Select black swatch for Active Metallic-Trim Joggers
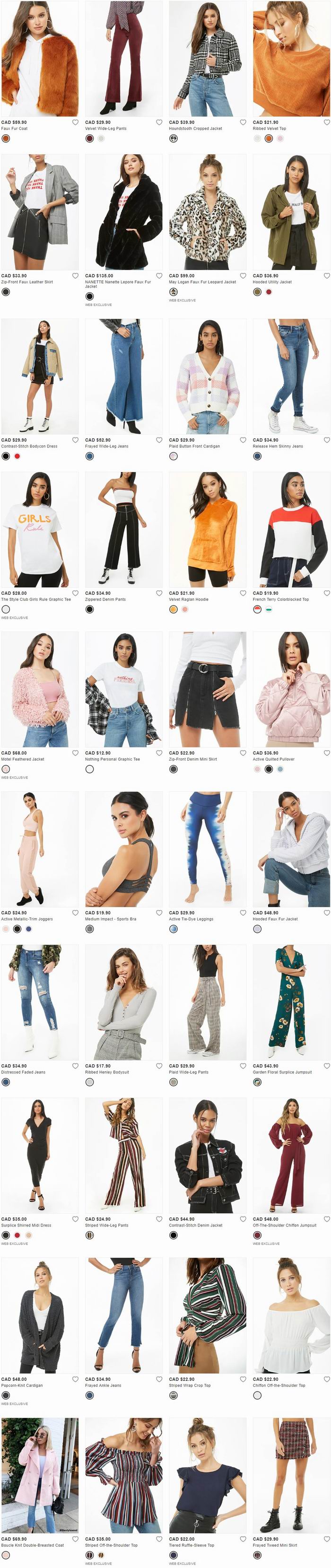This screenshot has width=331, height=1568. point(17,929)
